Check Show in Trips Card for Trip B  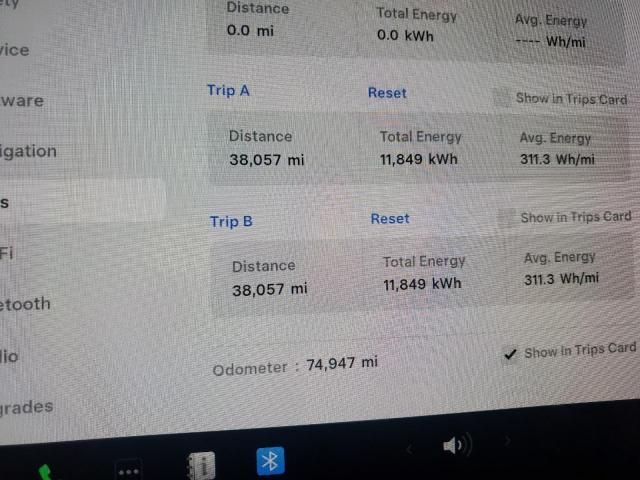[507, 217]
